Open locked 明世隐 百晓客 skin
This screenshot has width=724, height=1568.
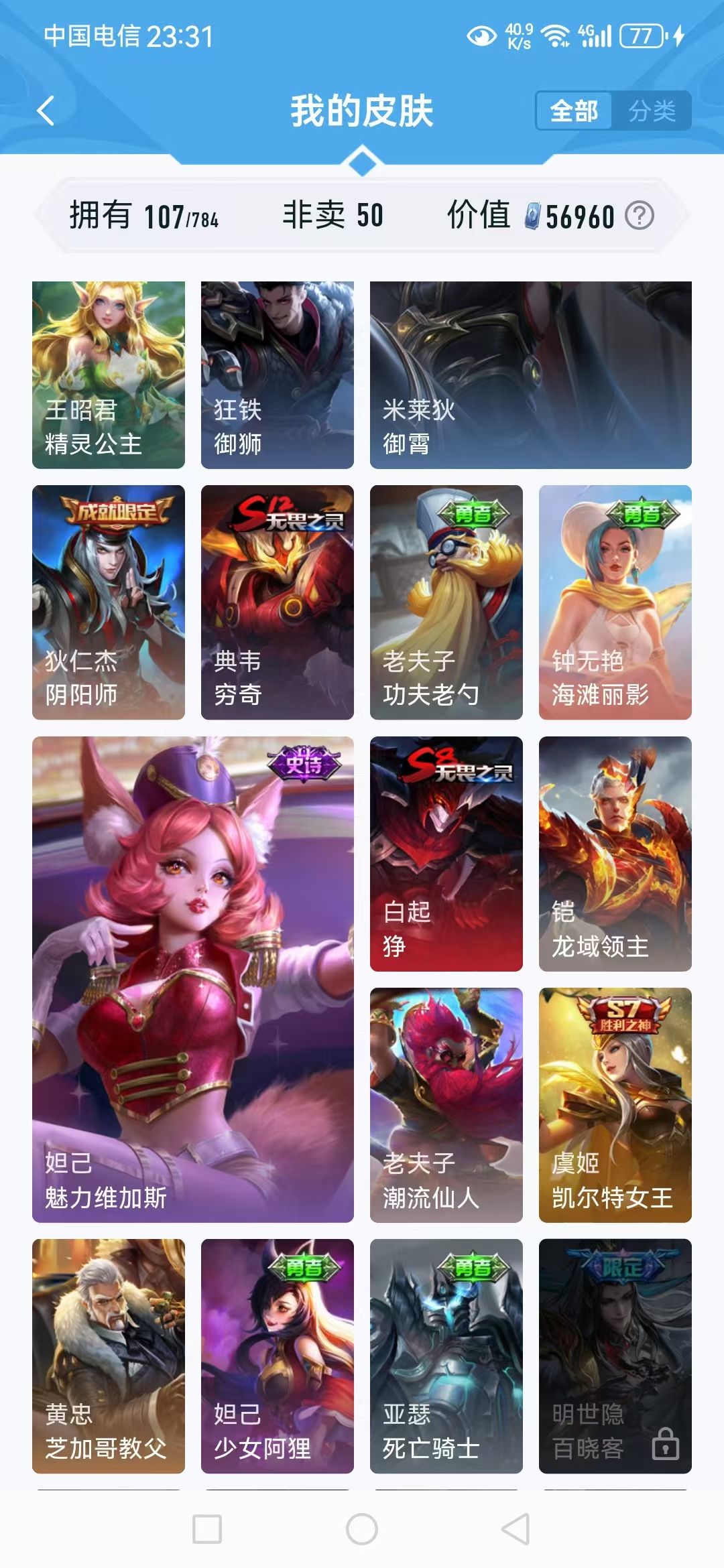615,1356
